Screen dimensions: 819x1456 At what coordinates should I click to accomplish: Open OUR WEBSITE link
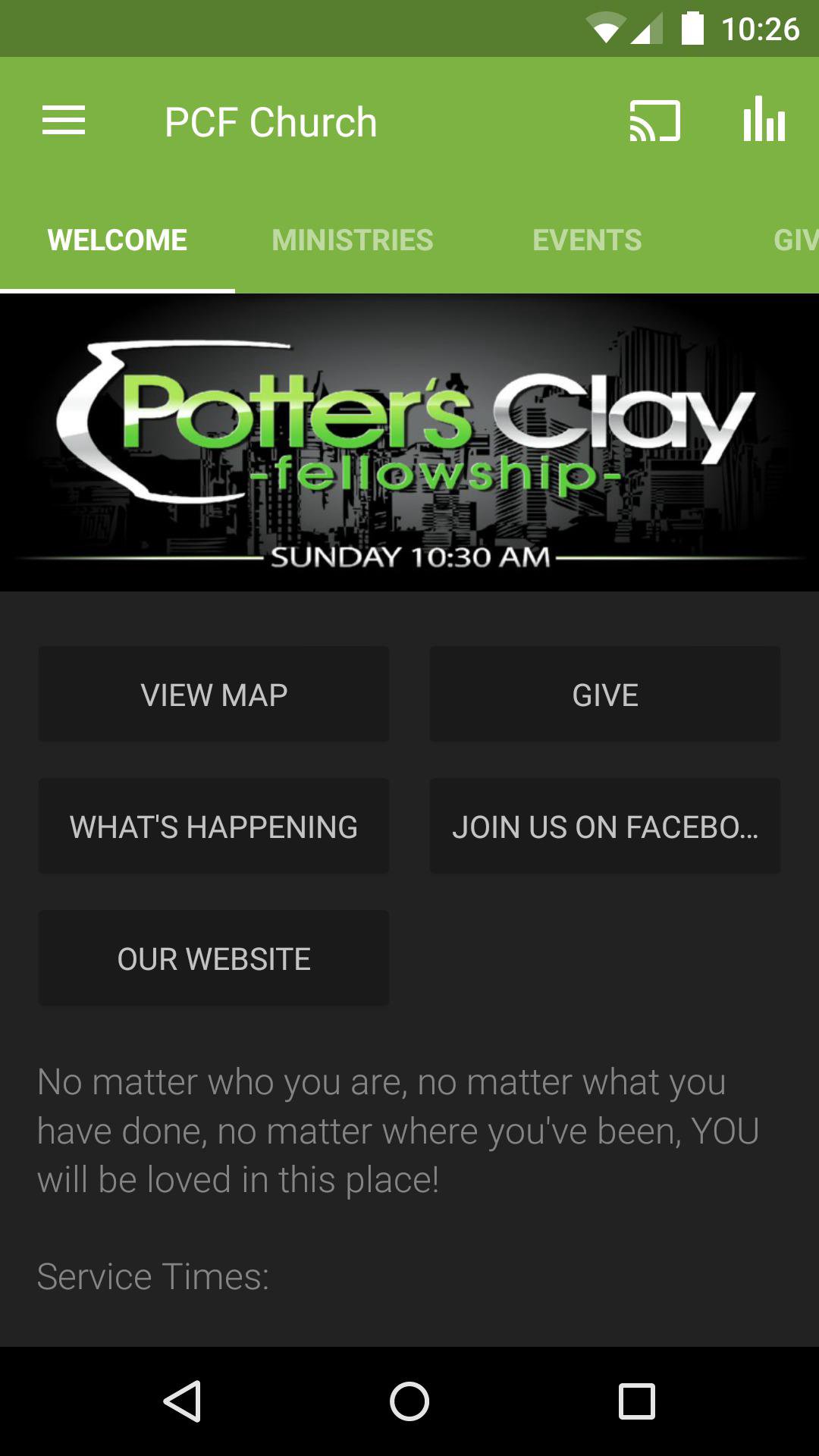click(213, 957)
